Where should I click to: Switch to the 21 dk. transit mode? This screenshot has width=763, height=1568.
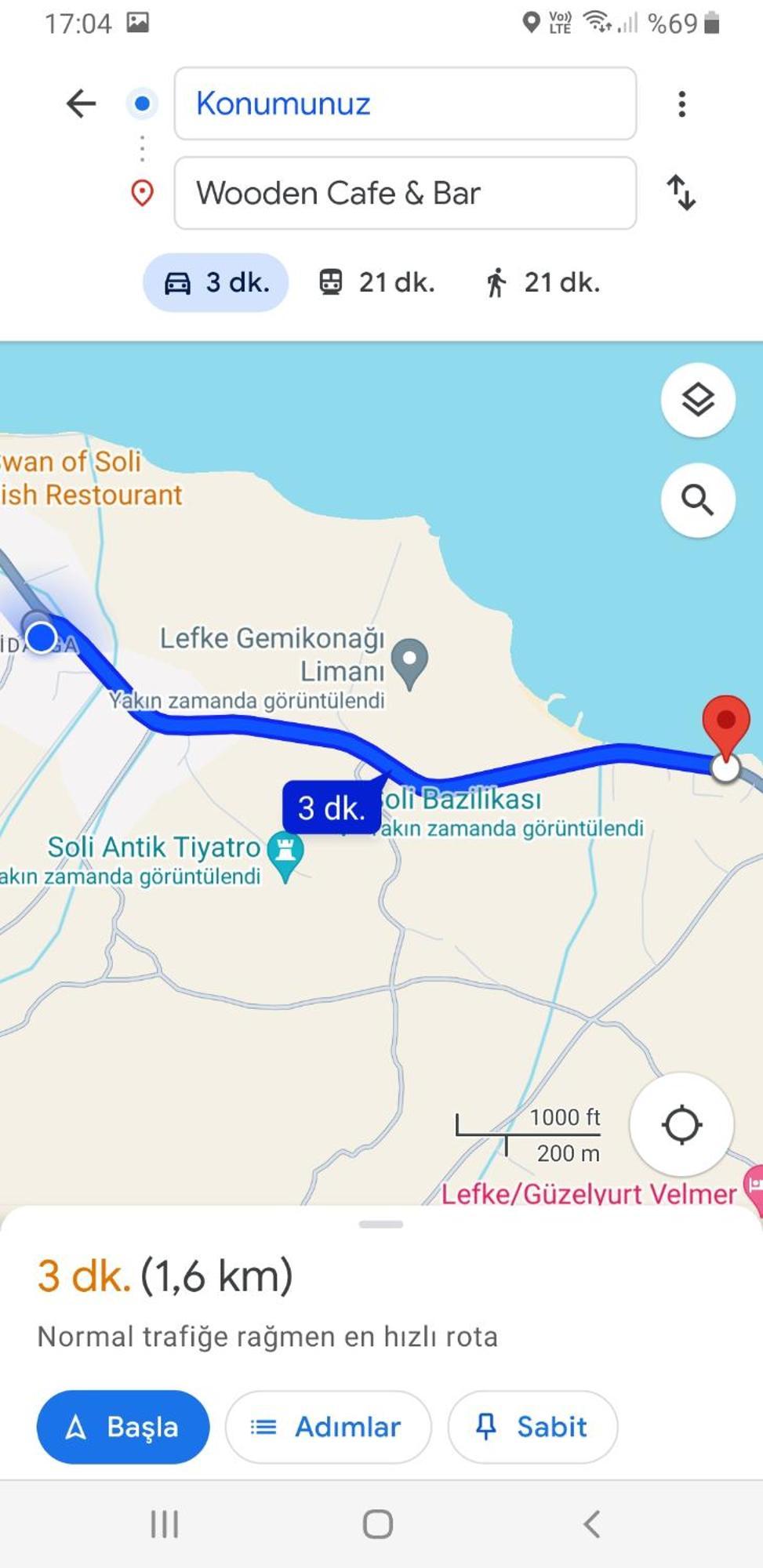pos(377,282)
